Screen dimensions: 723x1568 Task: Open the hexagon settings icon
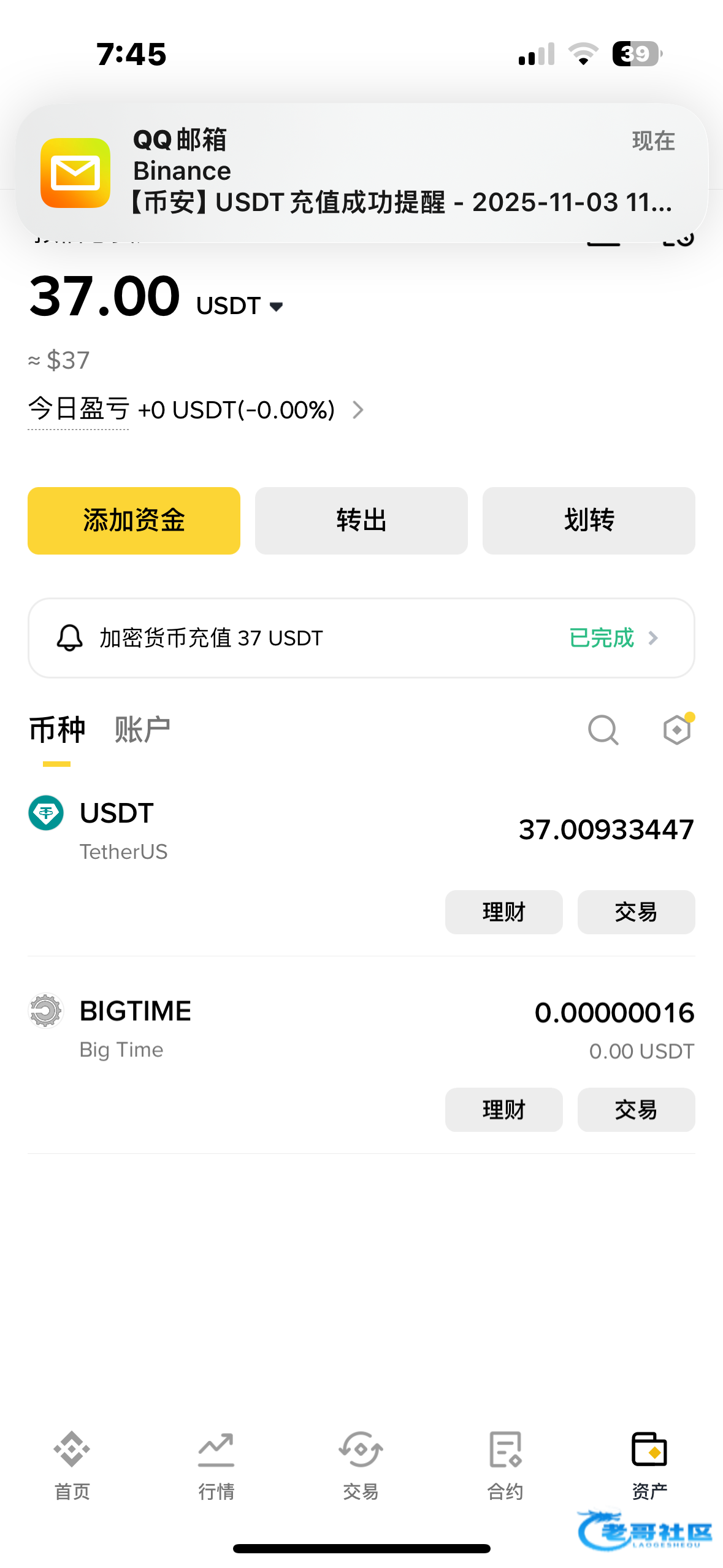click(677, 730)
